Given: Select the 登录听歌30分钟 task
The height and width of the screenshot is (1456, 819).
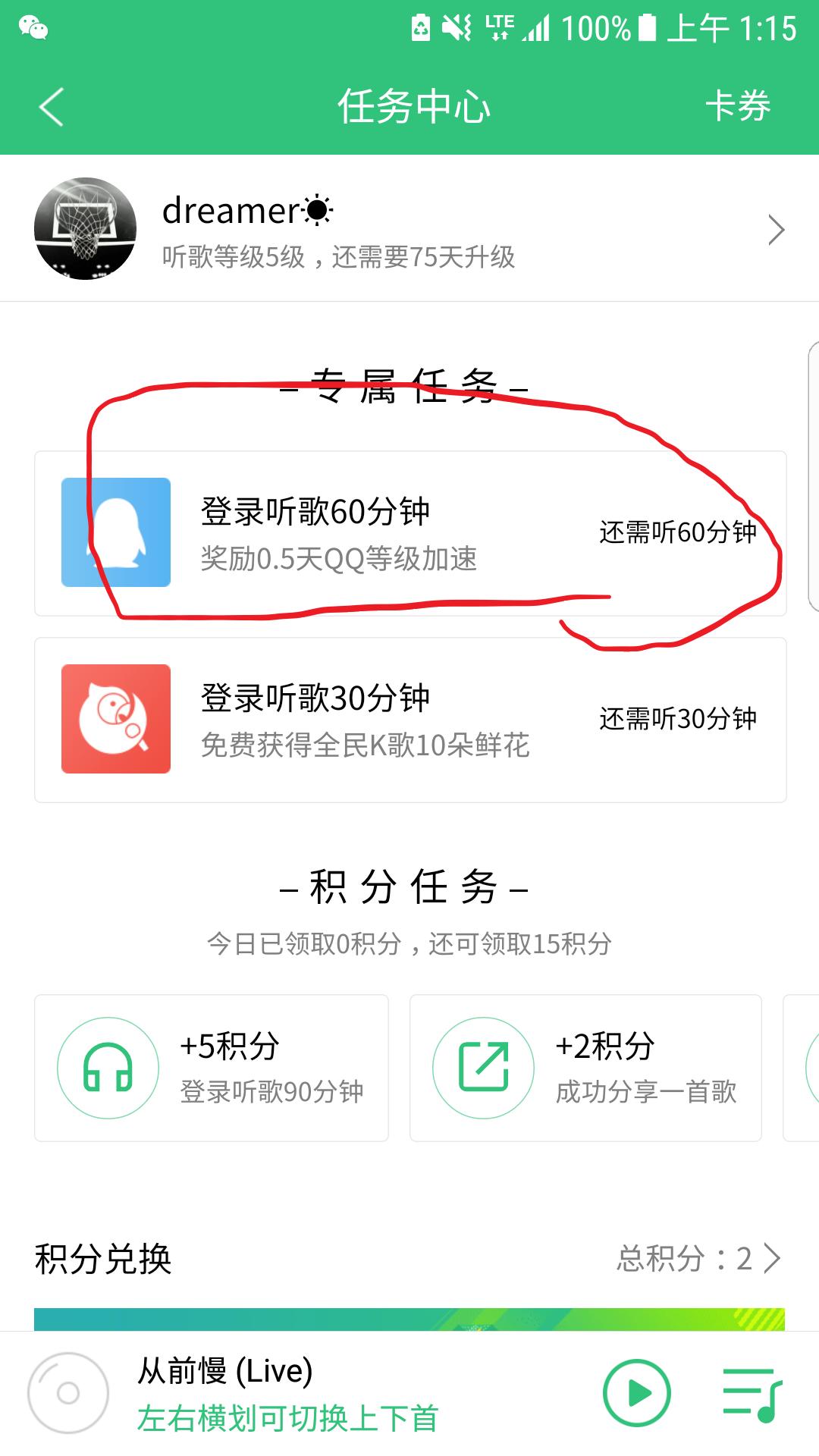Looking at the screenshot, I should click(409, 718).
